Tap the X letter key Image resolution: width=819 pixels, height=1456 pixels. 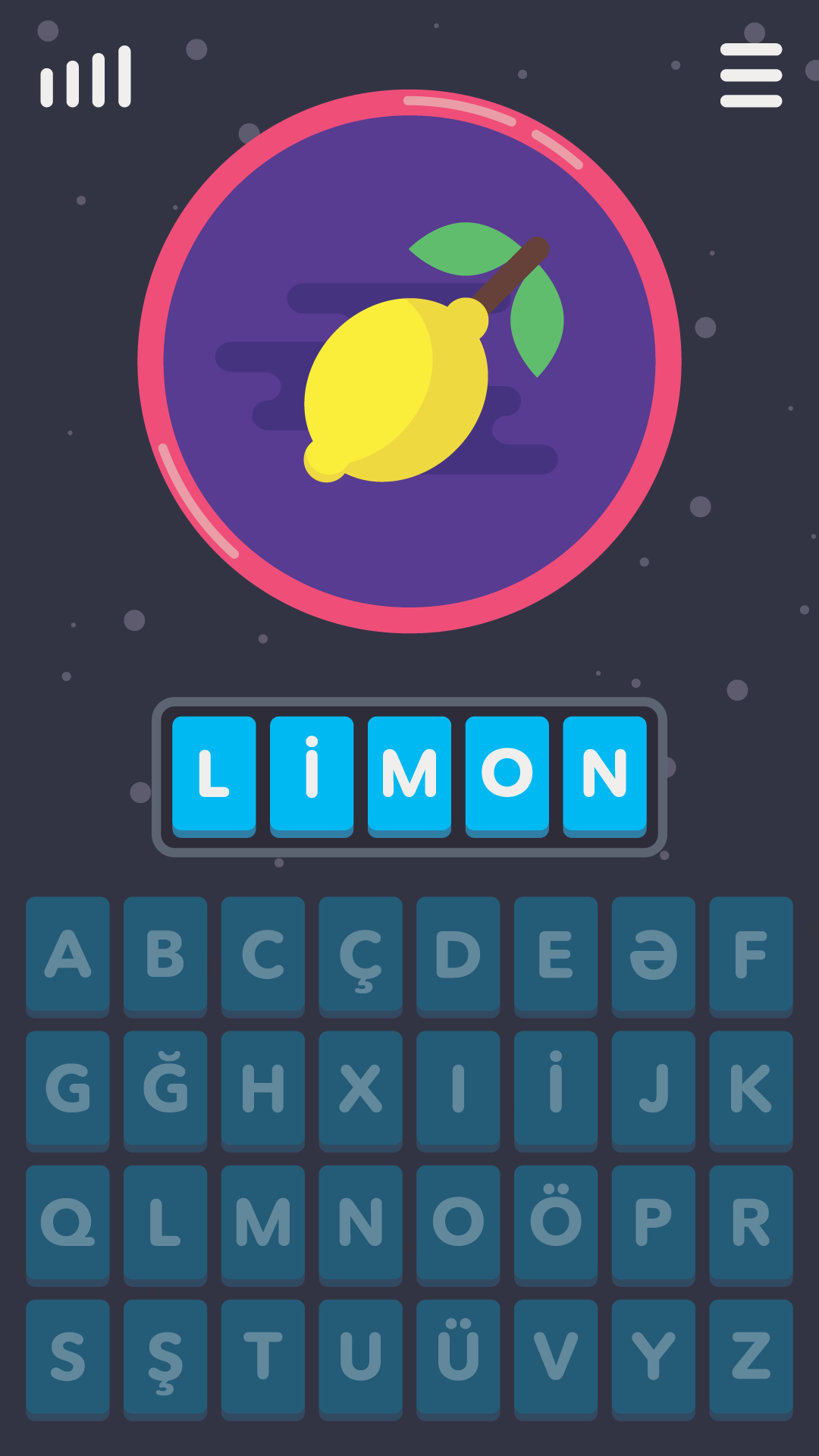pos(360,1089)
